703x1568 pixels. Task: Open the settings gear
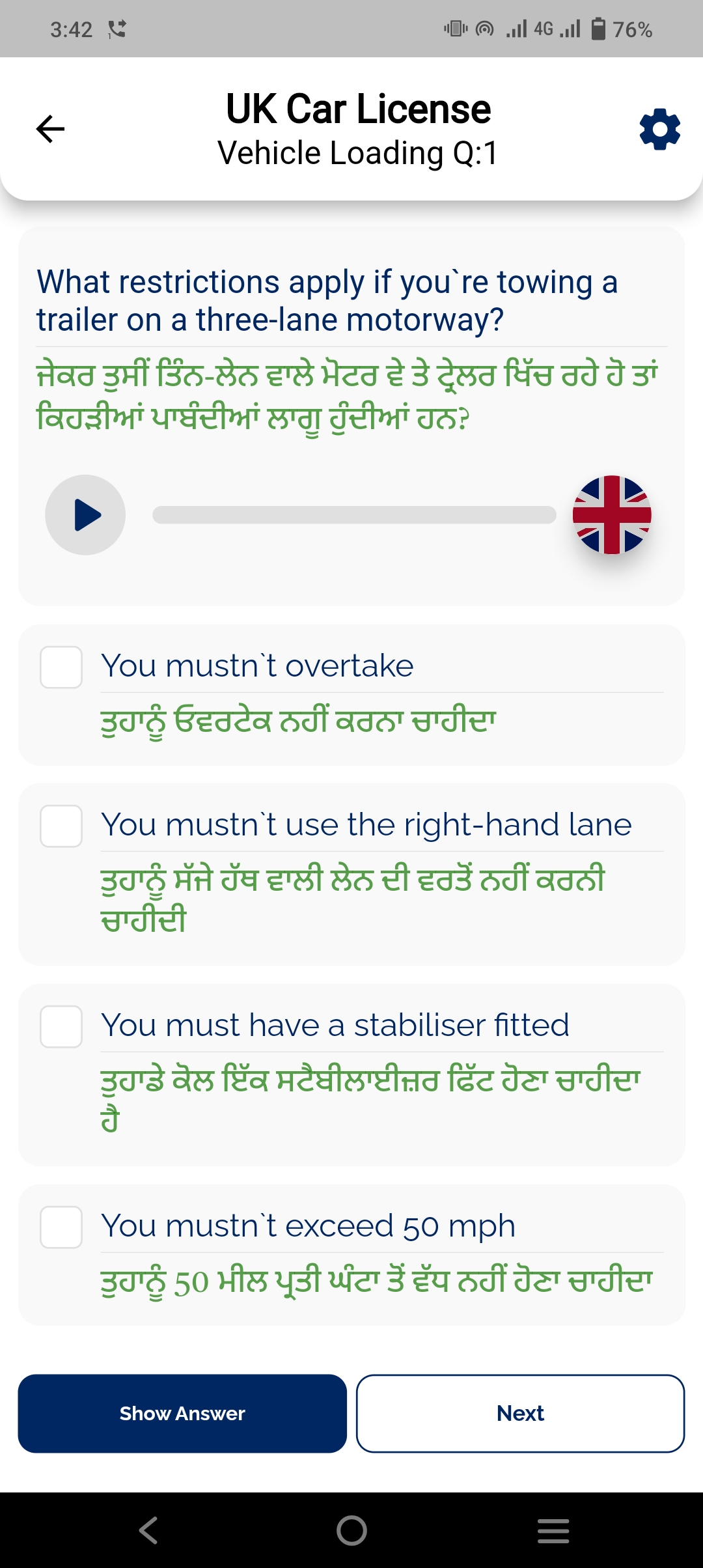659,129
